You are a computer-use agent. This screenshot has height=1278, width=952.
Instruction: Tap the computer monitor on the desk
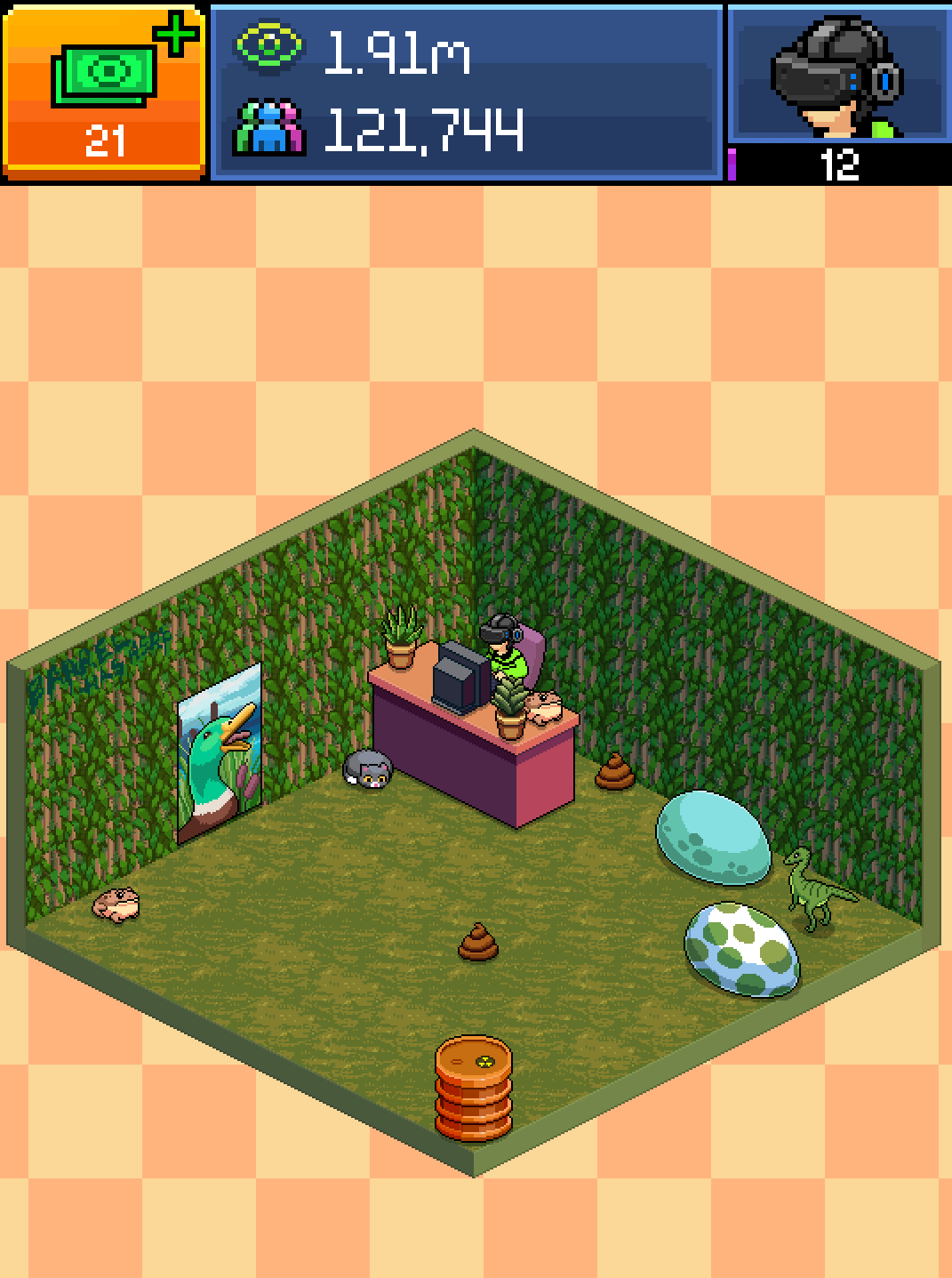coord(460,678)
